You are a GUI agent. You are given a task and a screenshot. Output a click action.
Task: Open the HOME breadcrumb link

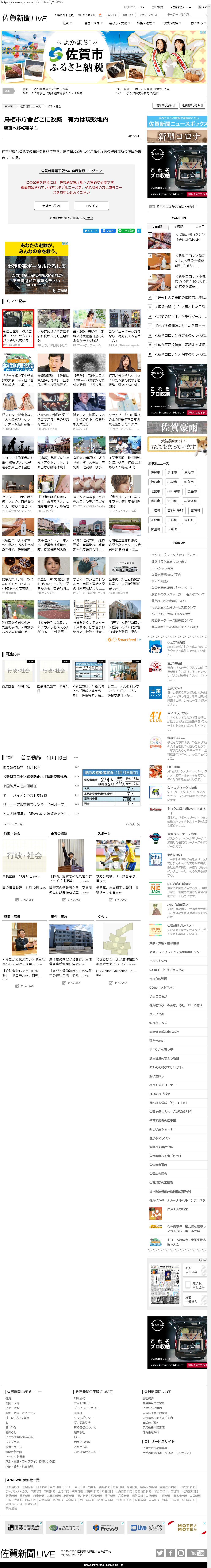click(8, 107)
